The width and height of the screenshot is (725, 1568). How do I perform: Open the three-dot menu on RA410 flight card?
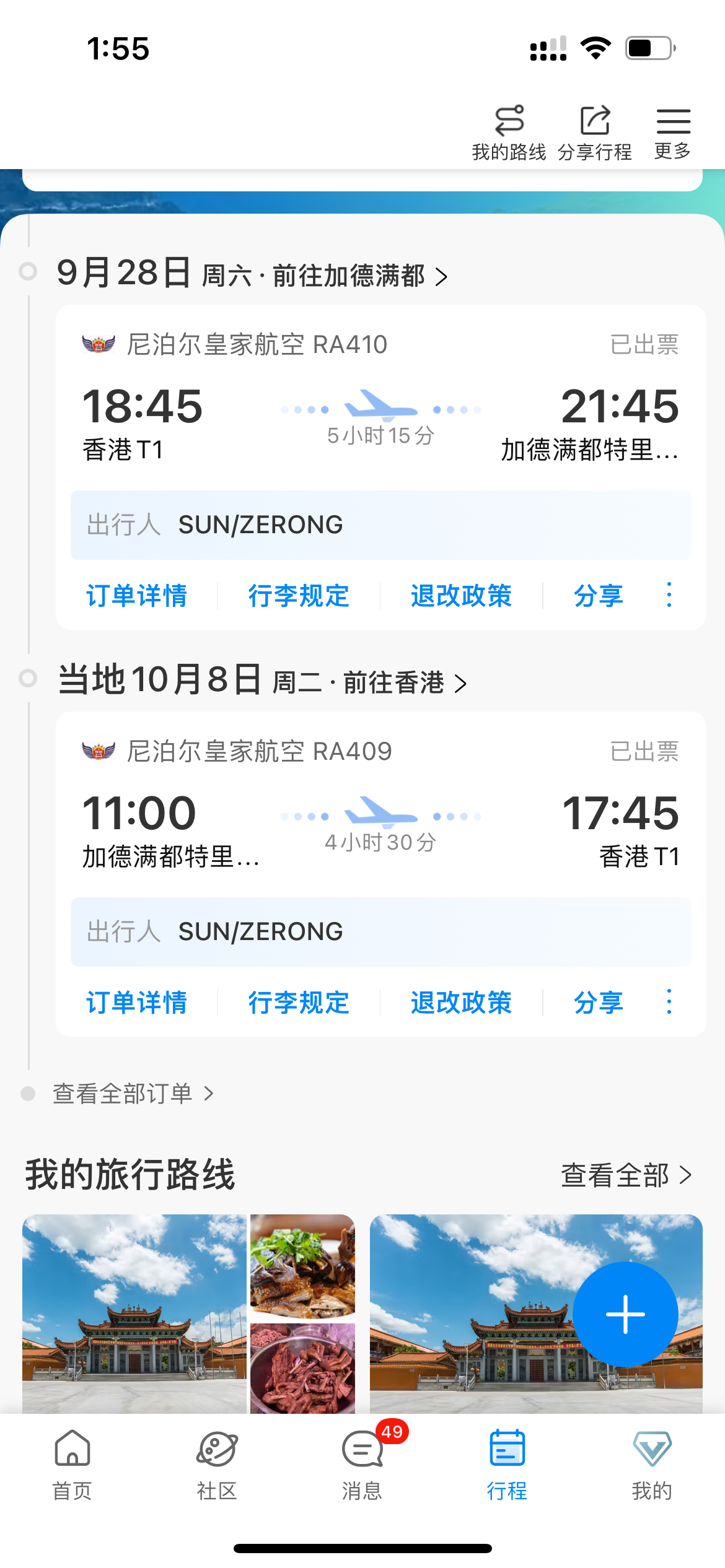click(x=669, y=595)
